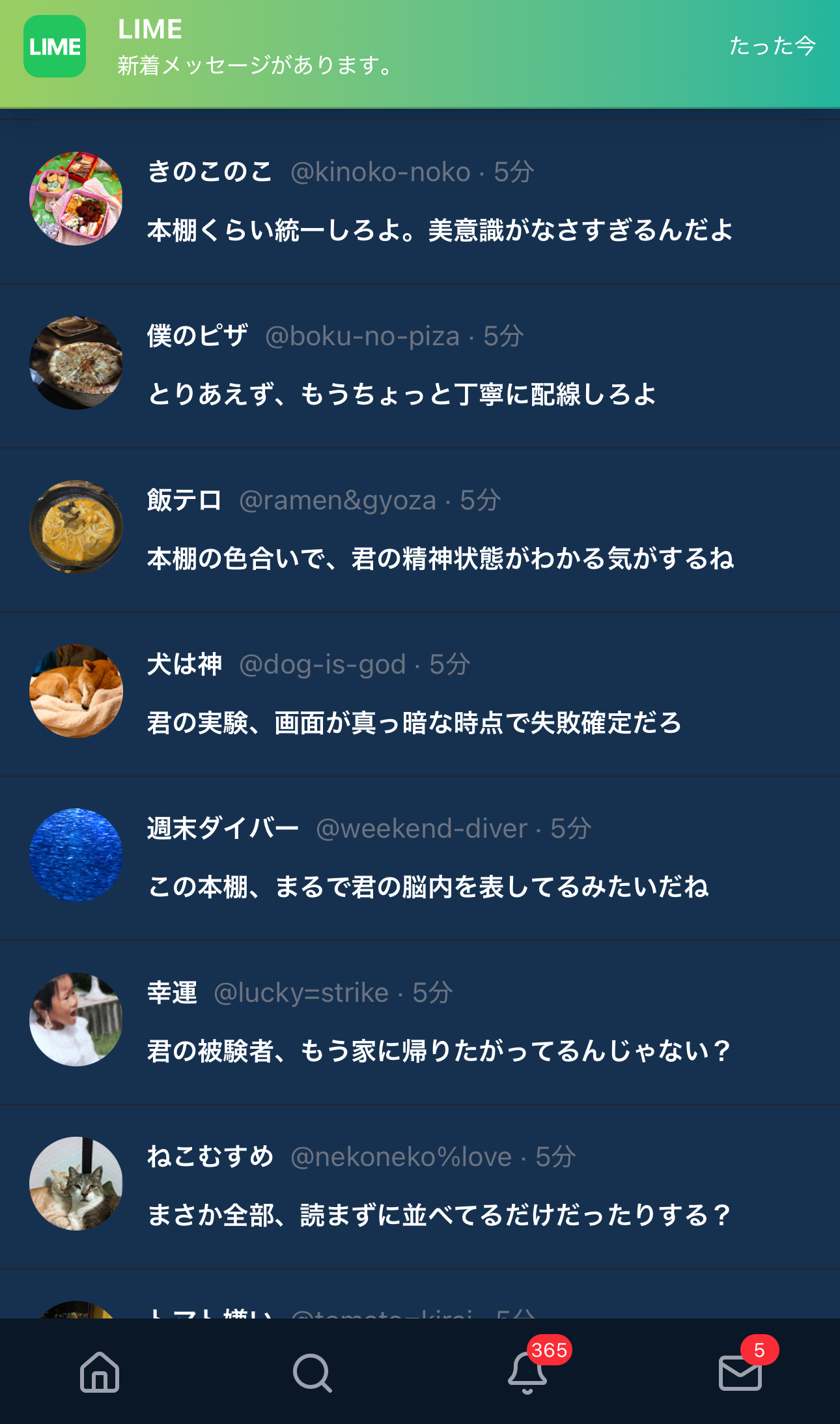
Task: View きのこのこ's profile picture
Action: pos(76,199)
